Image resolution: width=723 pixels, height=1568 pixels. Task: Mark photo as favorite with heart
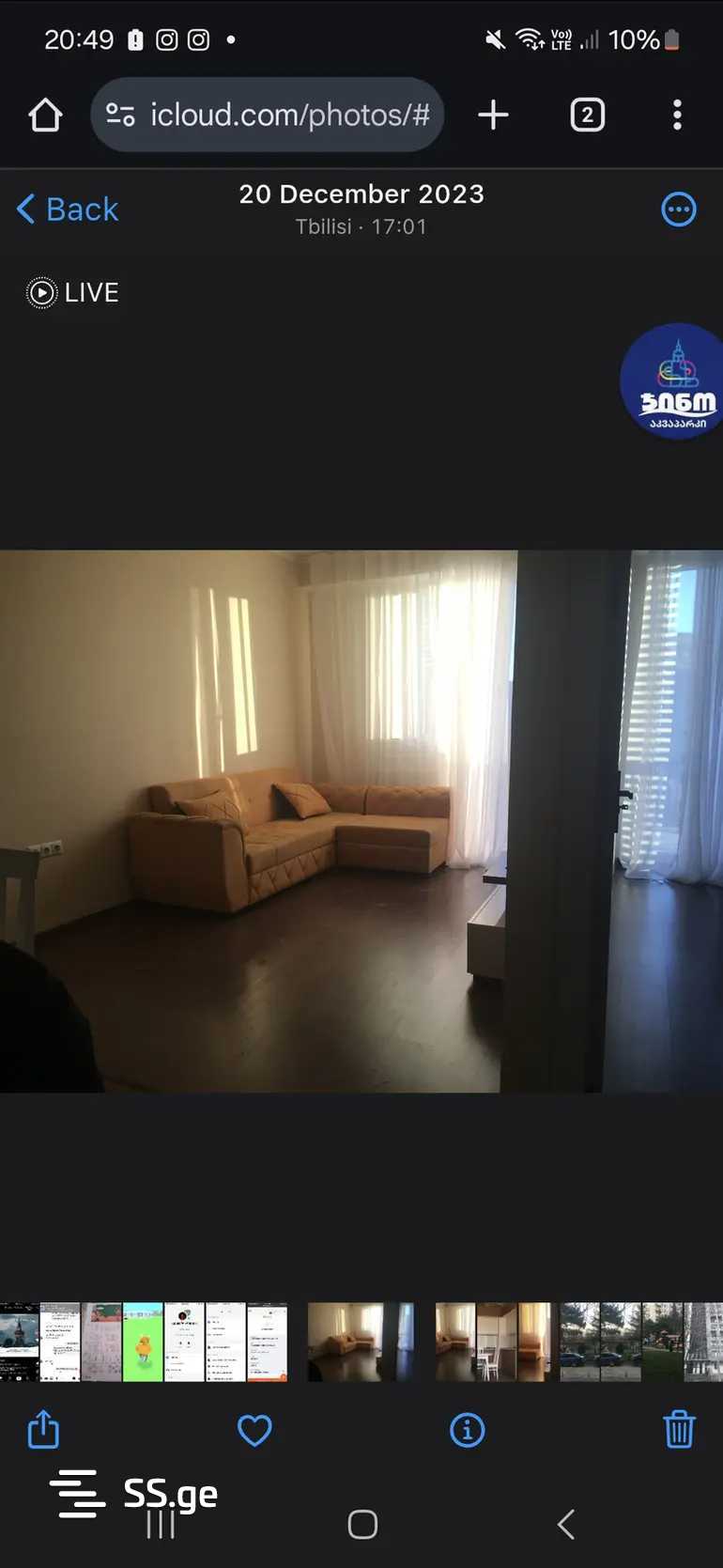tap(254, 1430)
